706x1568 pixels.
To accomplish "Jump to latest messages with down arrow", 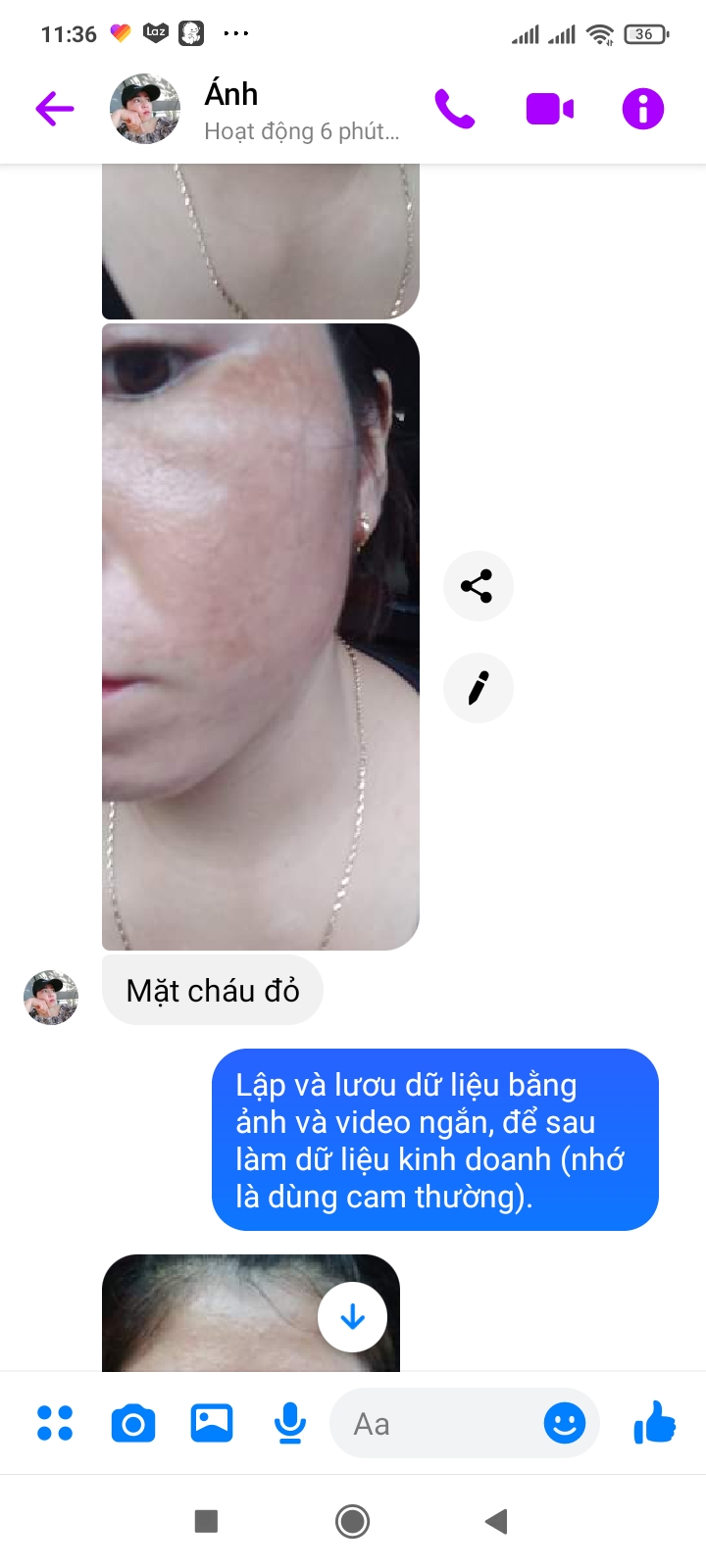I will tap(352, 1317).
